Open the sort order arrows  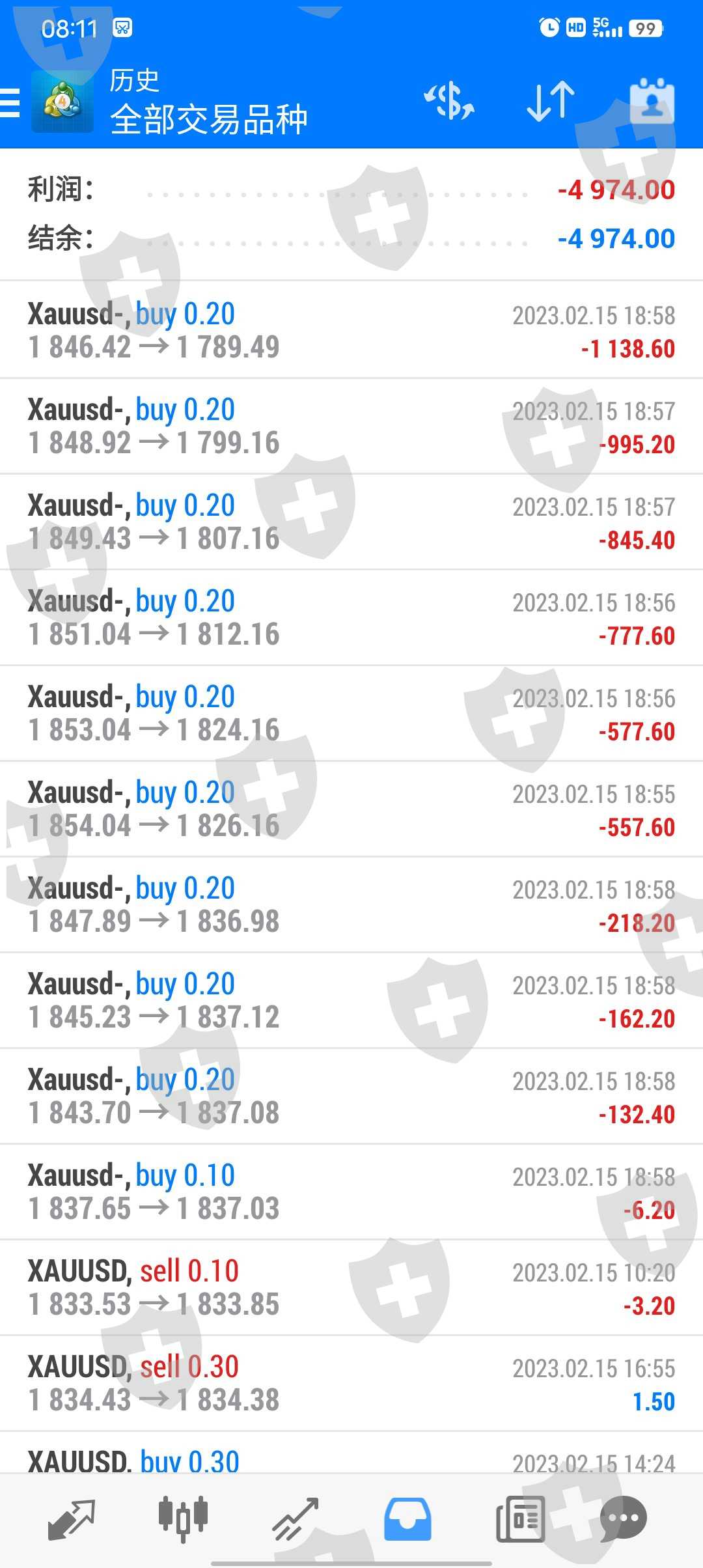pos(551,102)
